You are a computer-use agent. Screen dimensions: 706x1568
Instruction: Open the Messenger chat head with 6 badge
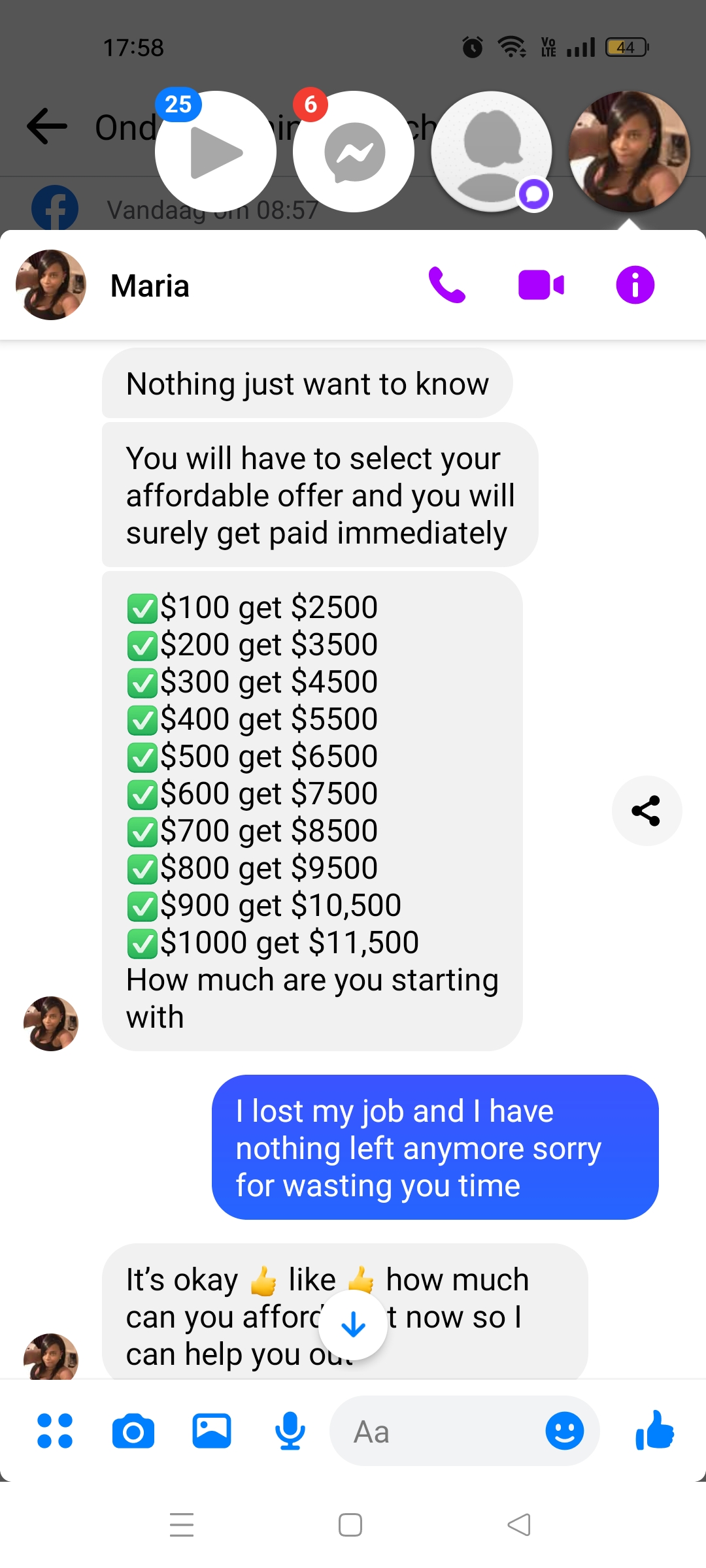coord(354,152)
